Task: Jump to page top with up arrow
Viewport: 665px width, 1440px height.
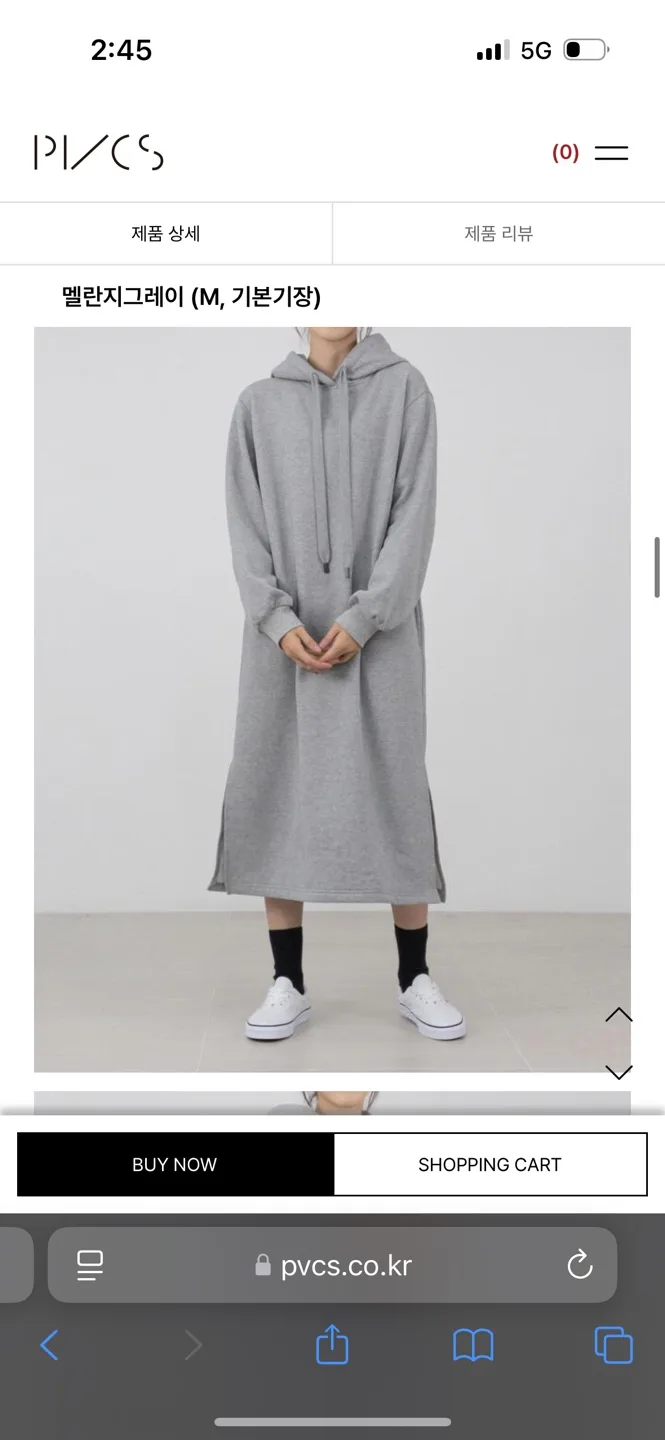Action: click(619, 1015)
